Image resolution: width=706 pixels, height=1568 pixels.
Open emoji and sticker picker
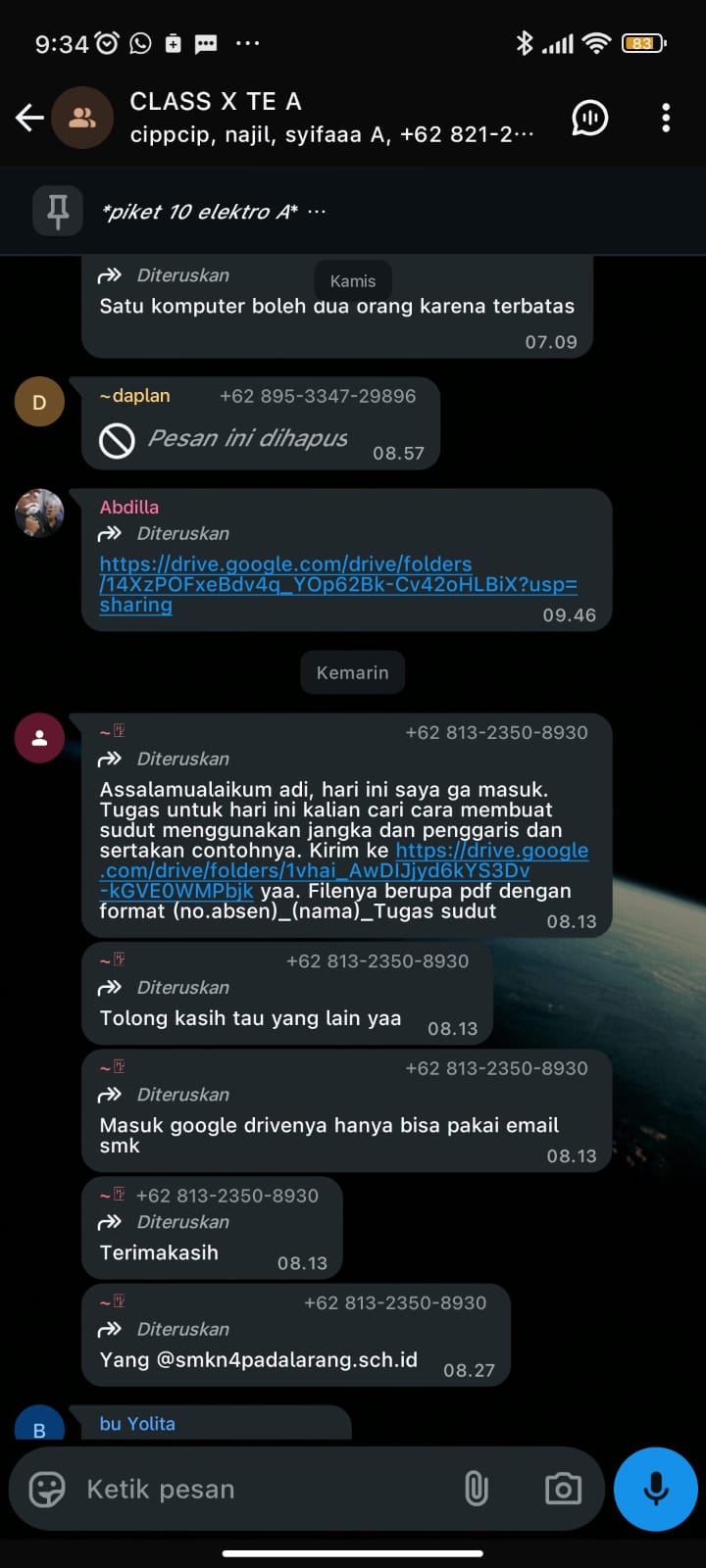[47, 1490]
